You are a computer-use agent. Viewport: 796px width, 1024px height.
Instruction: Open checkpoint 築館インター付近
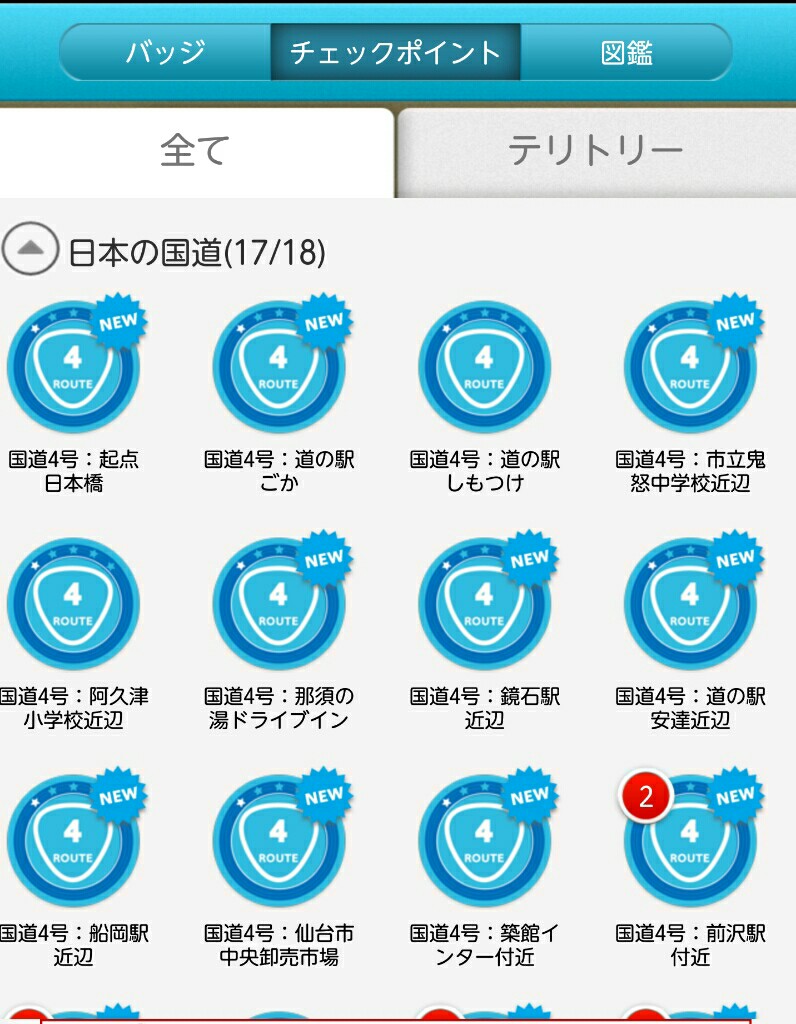(x=485, y=841)
